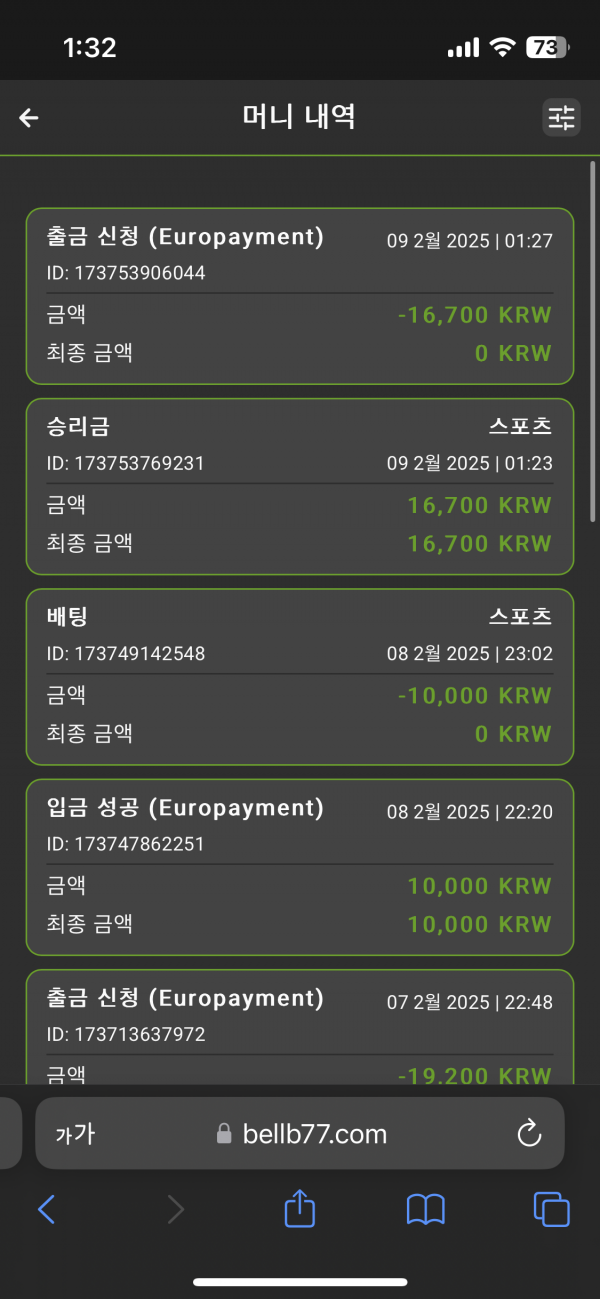Go back using the header arrow
This screenshot has height=1299, width=600.
coord(29,118)
